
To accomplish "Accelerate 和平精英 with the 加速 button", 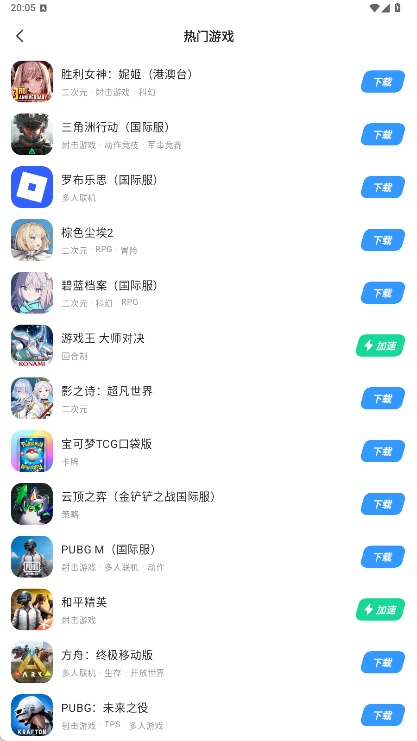I will coord(381,610).
